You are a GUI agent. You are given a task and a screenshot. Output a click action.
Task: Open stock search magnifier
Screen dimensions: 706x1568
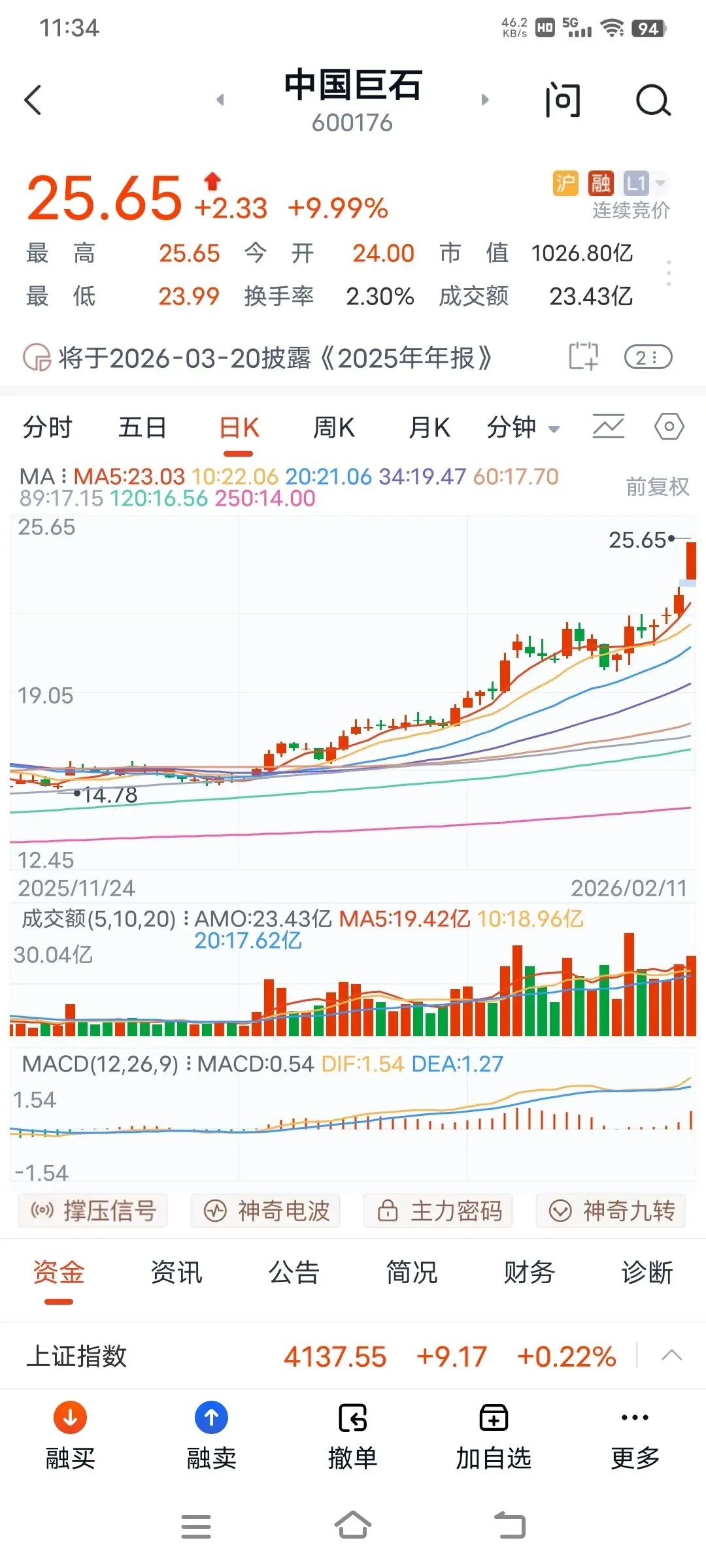point(653,100)
